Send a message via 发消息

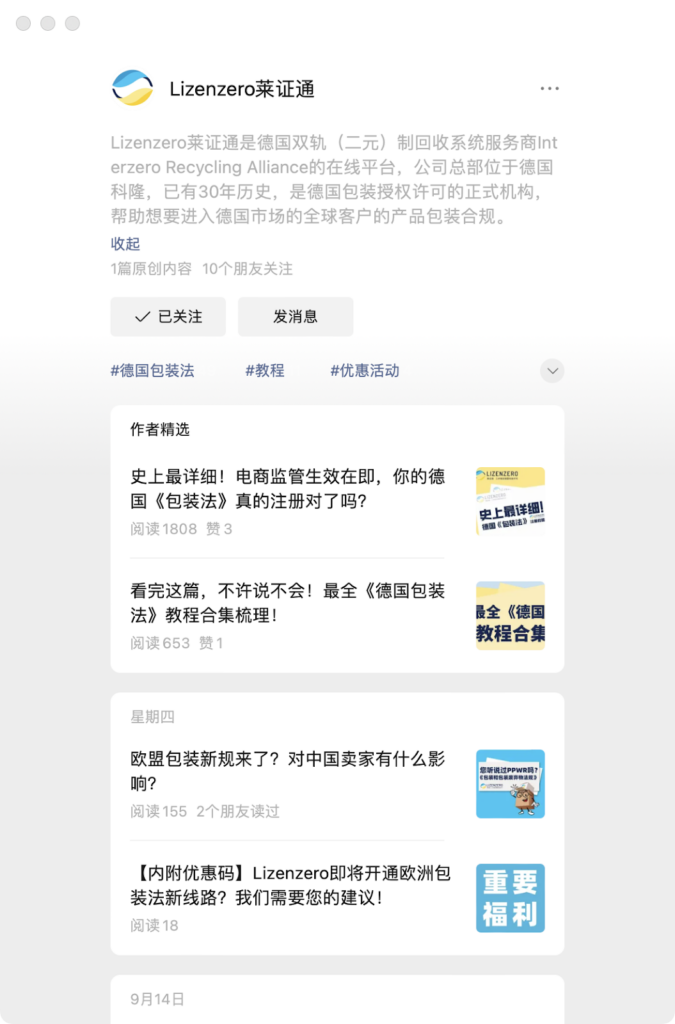[x=295, y=317]
